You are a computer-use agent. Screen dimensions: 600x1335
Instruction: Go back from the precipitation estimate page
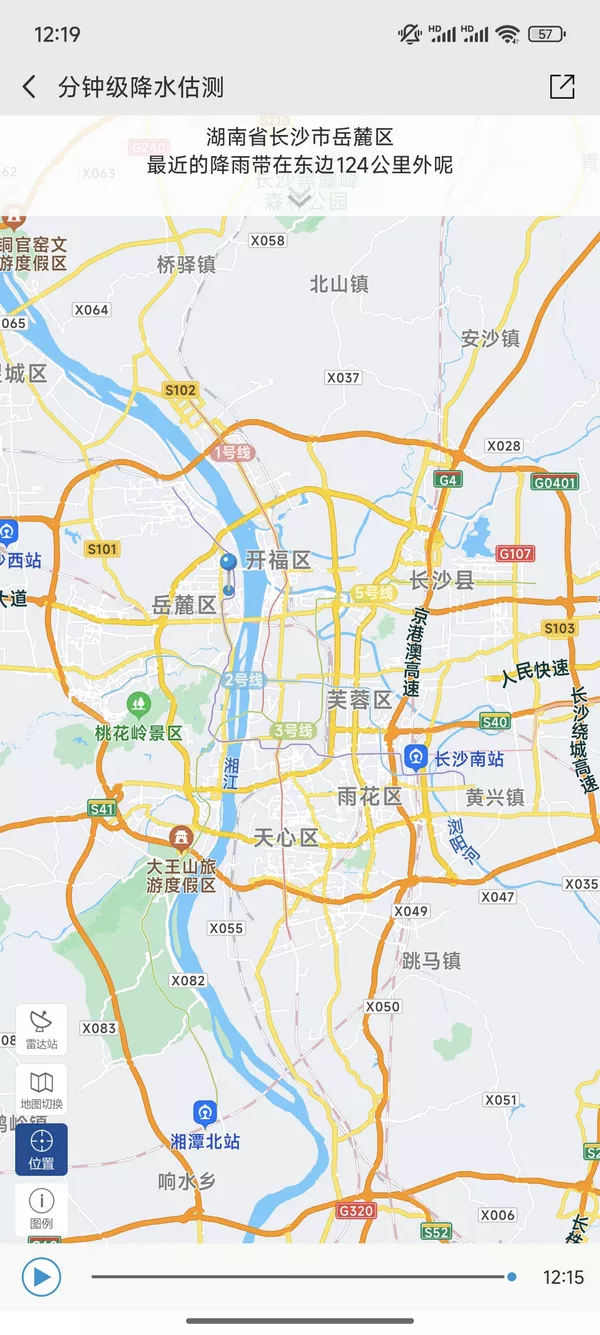(x=29, y=87)
